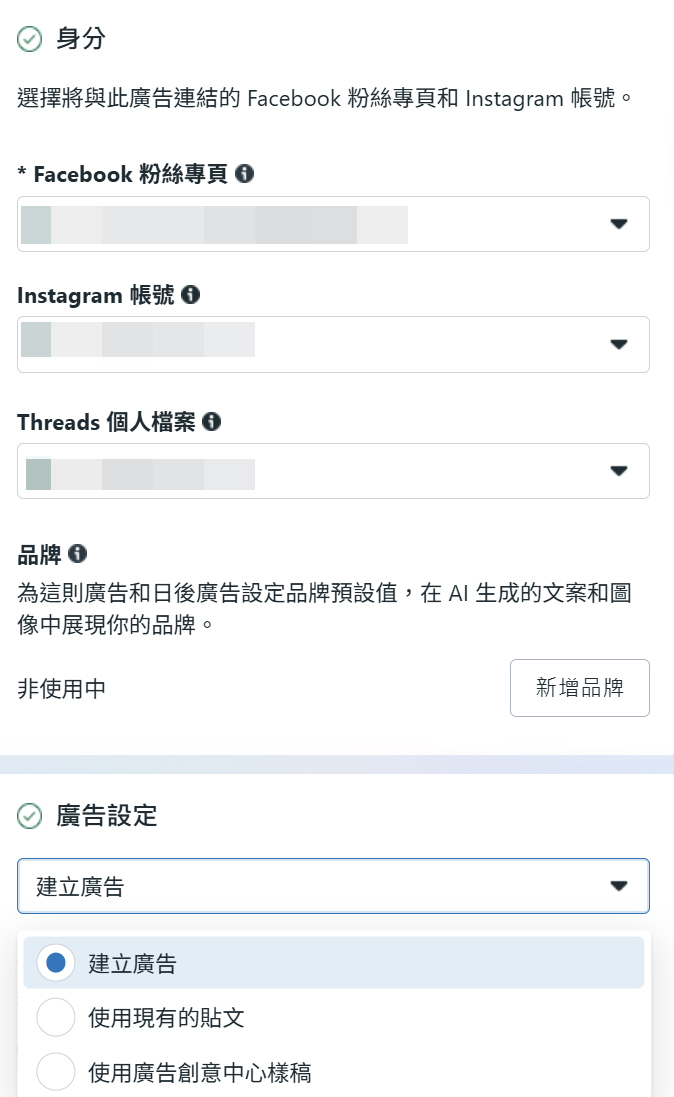The image size is (674, 1097).
Task: Tap the 新增品牌 button
Action: point(580,688)
